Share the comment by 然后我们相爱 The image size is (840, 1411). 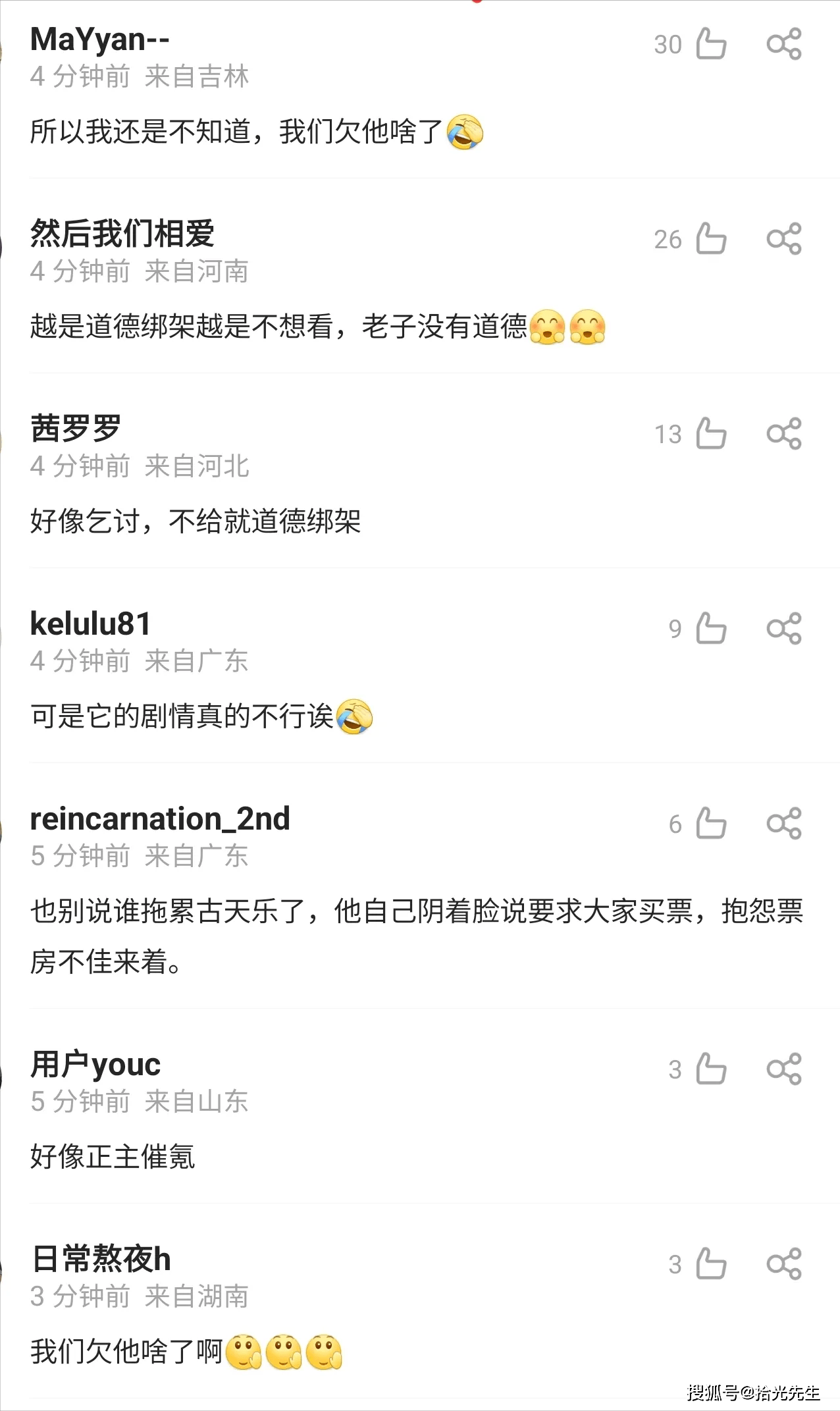point(783,238)
